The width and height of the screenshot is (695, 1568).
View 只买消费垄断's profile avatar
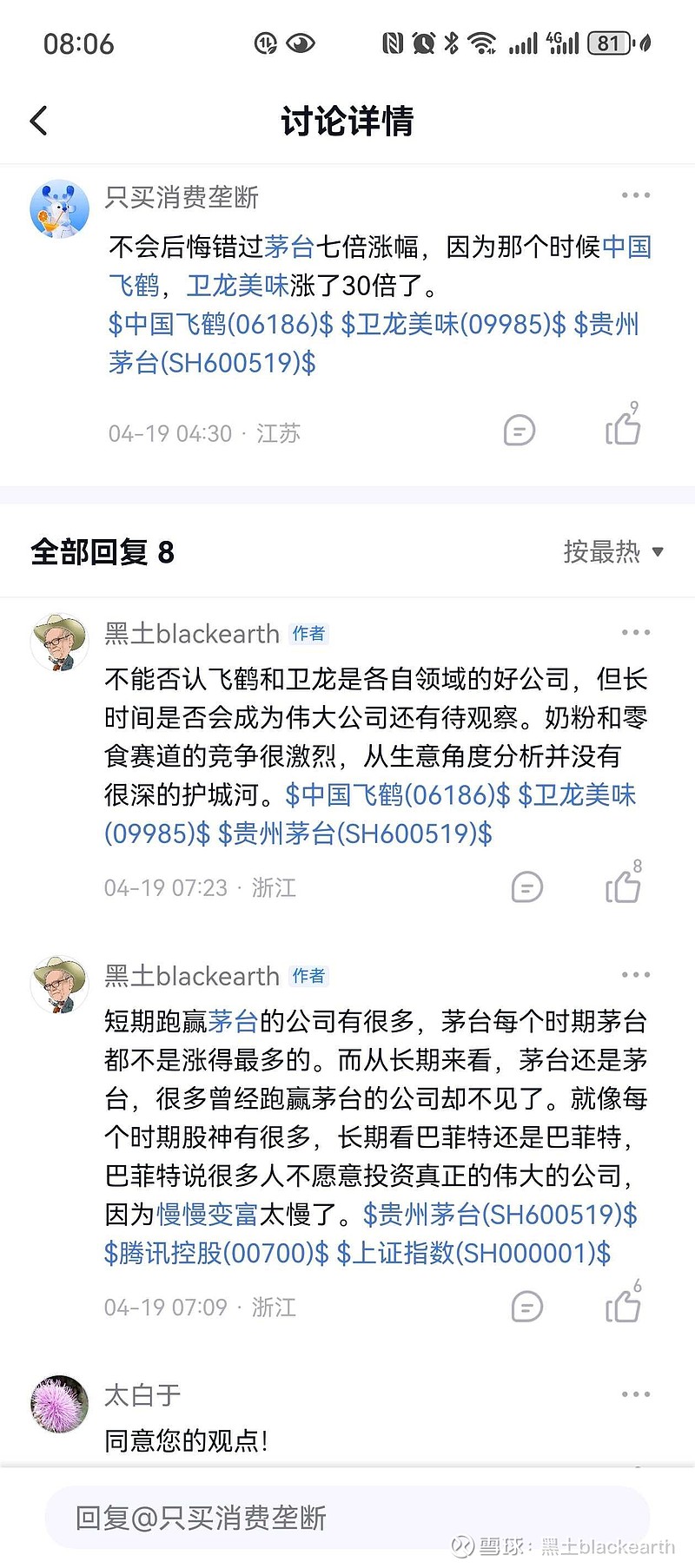[59, 209]
